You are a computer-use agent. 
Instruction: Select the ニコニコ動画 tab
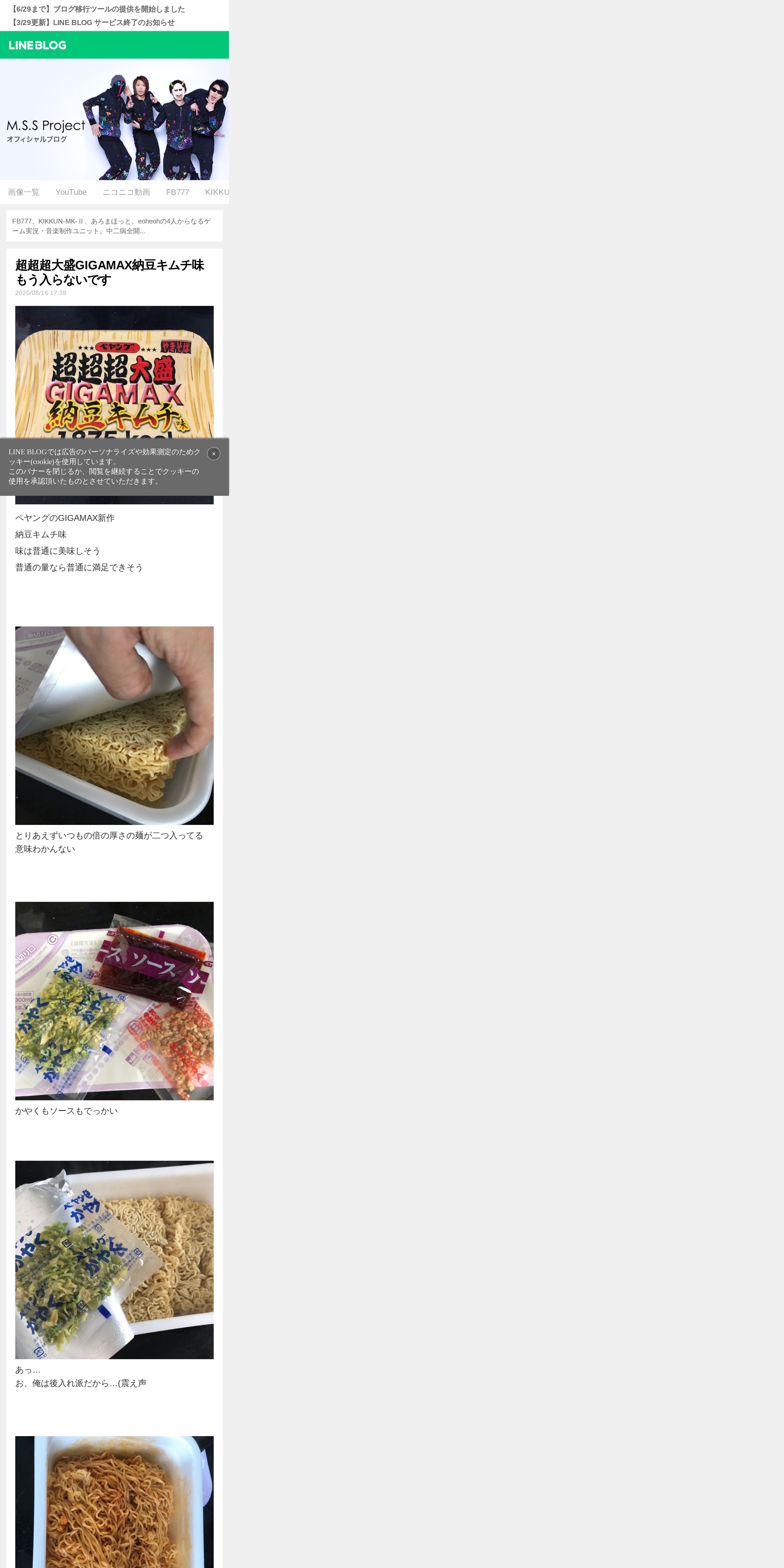126,192
